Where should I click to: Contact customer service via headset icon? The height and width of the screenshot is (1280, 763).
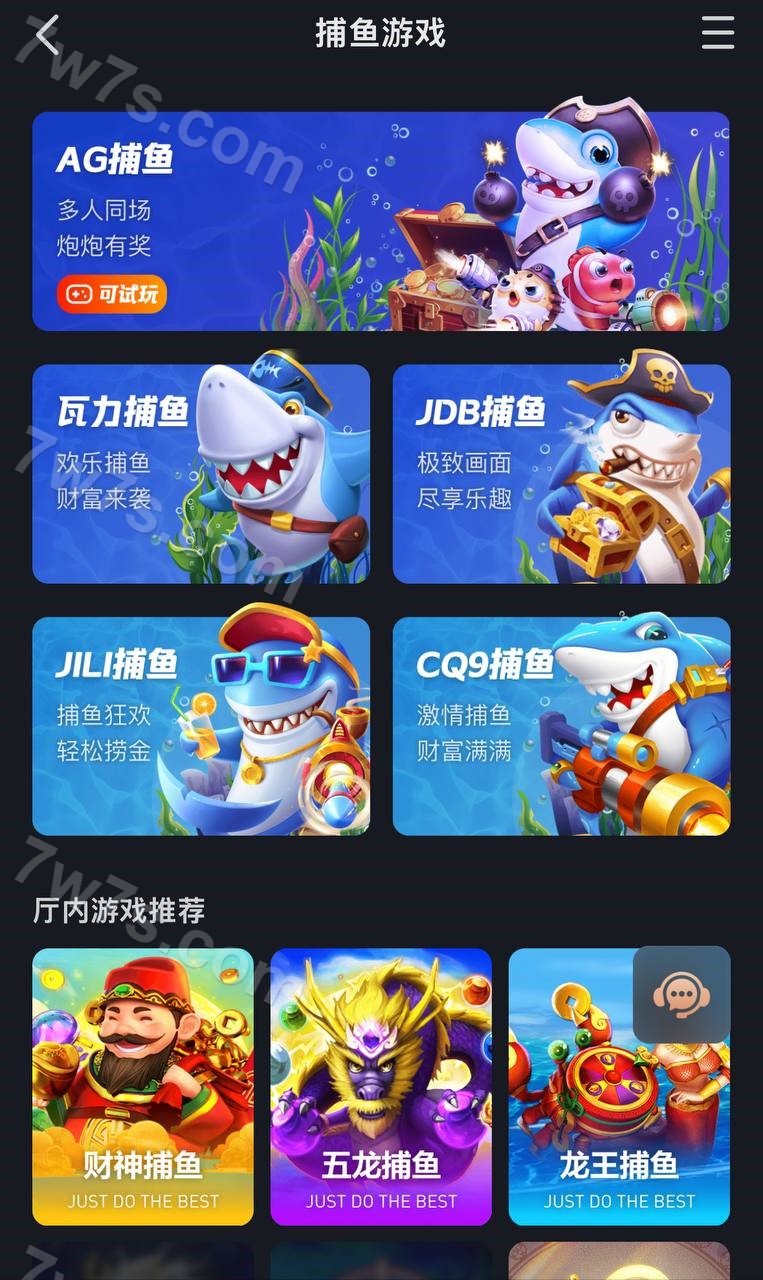pos(681,995)
